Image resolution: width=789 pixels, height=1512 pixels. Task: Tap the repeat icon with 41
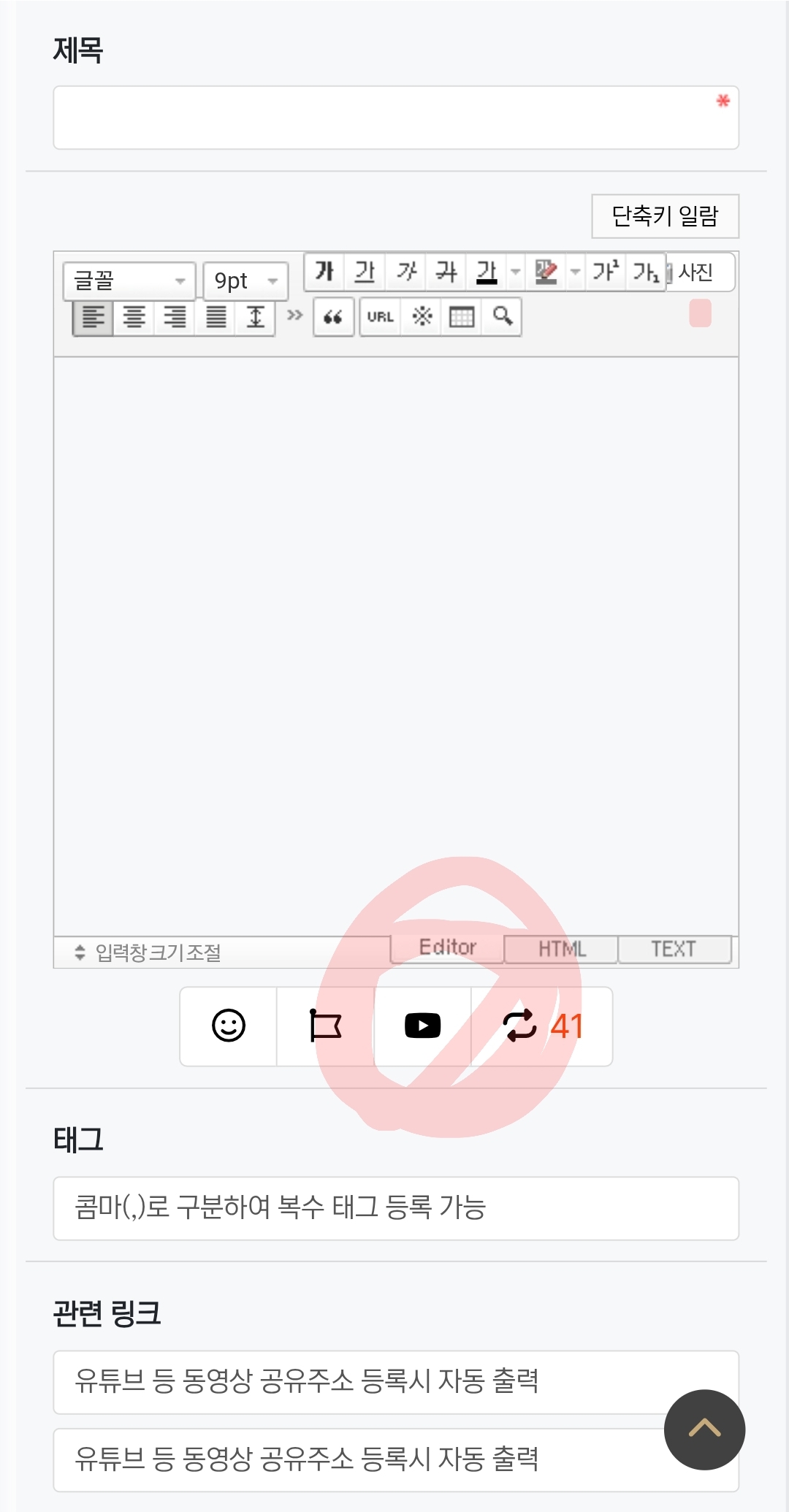pos(542,1026)
